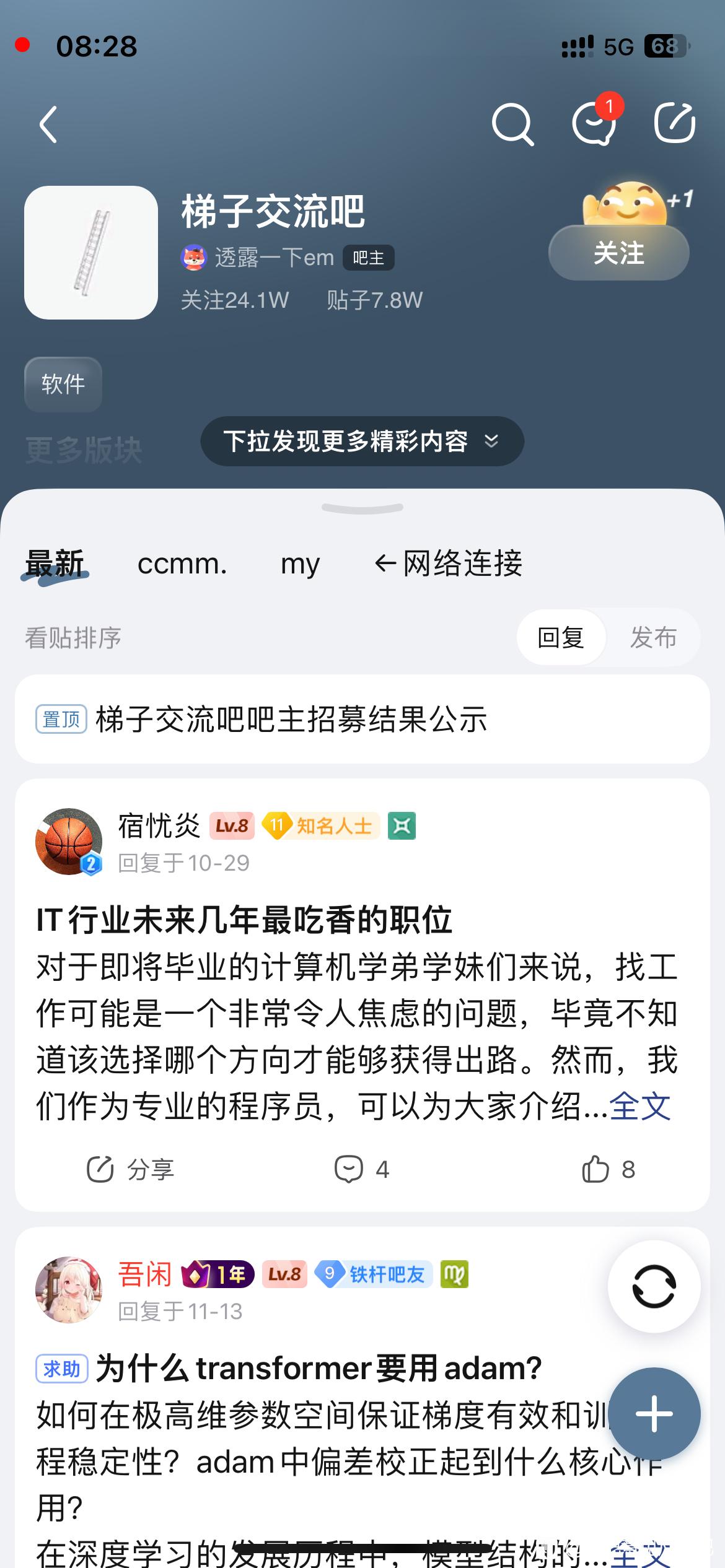The width and height of the screenshot is (725, 1568).
Task: Tap 下拉发现更多精彩内容 pill
Action: click(x=362, y=442)
